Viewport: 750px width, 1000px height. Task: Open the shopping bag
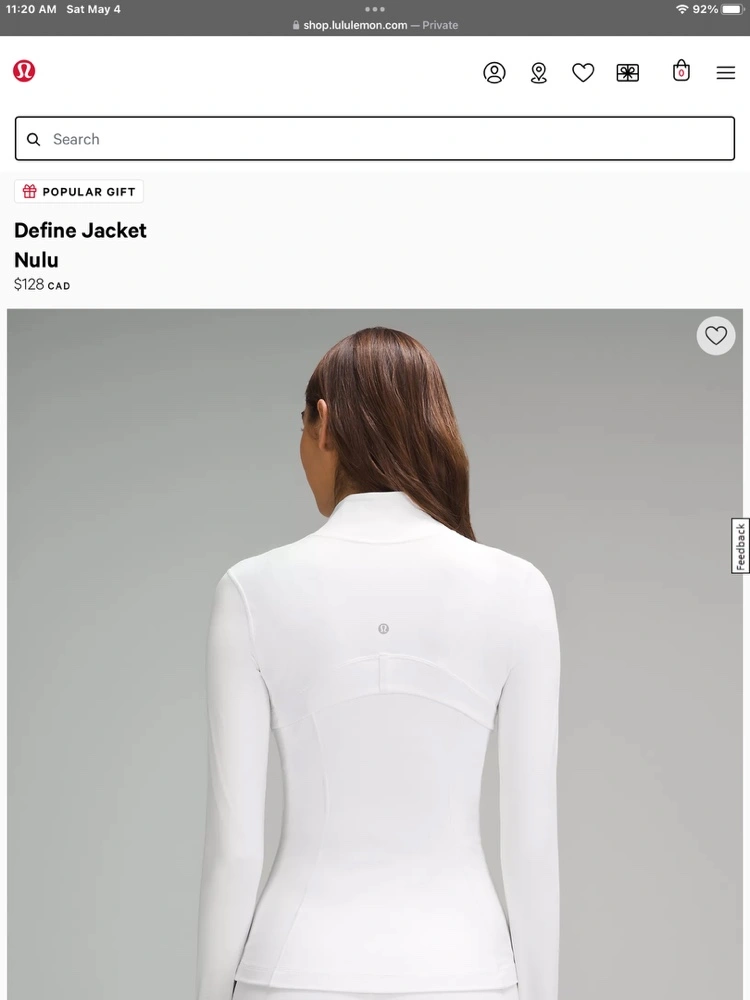[681, 71]
